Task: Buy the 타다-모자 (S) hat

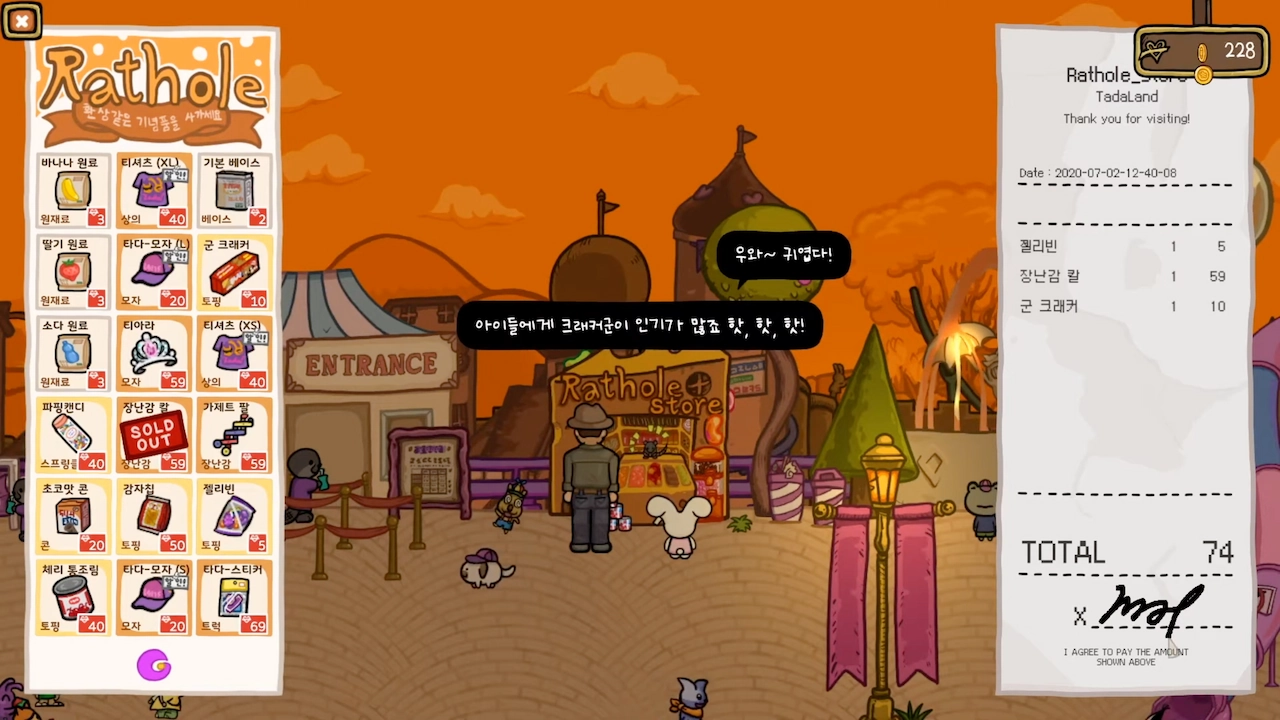Action: 154,597
